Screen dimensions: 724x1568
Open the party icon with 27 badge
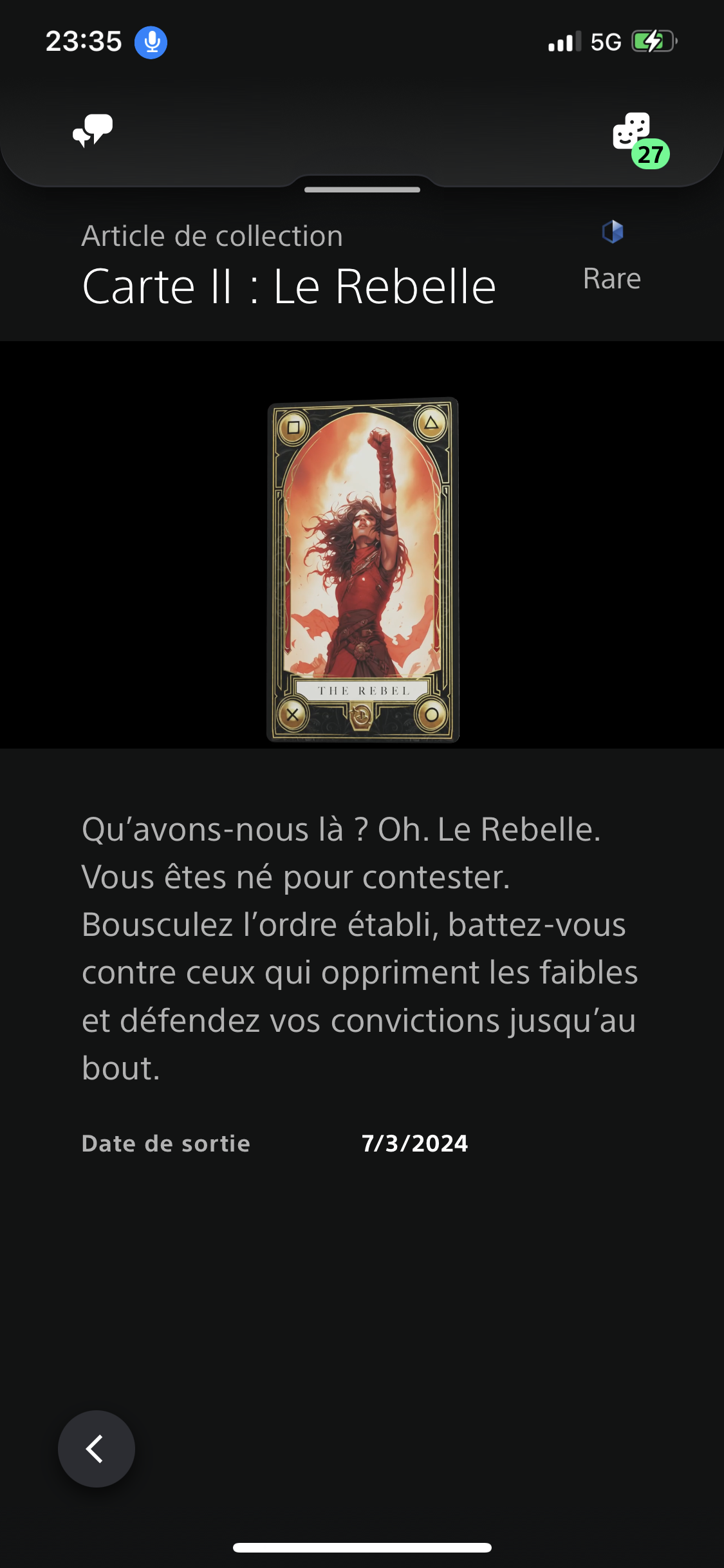point(640,140)
